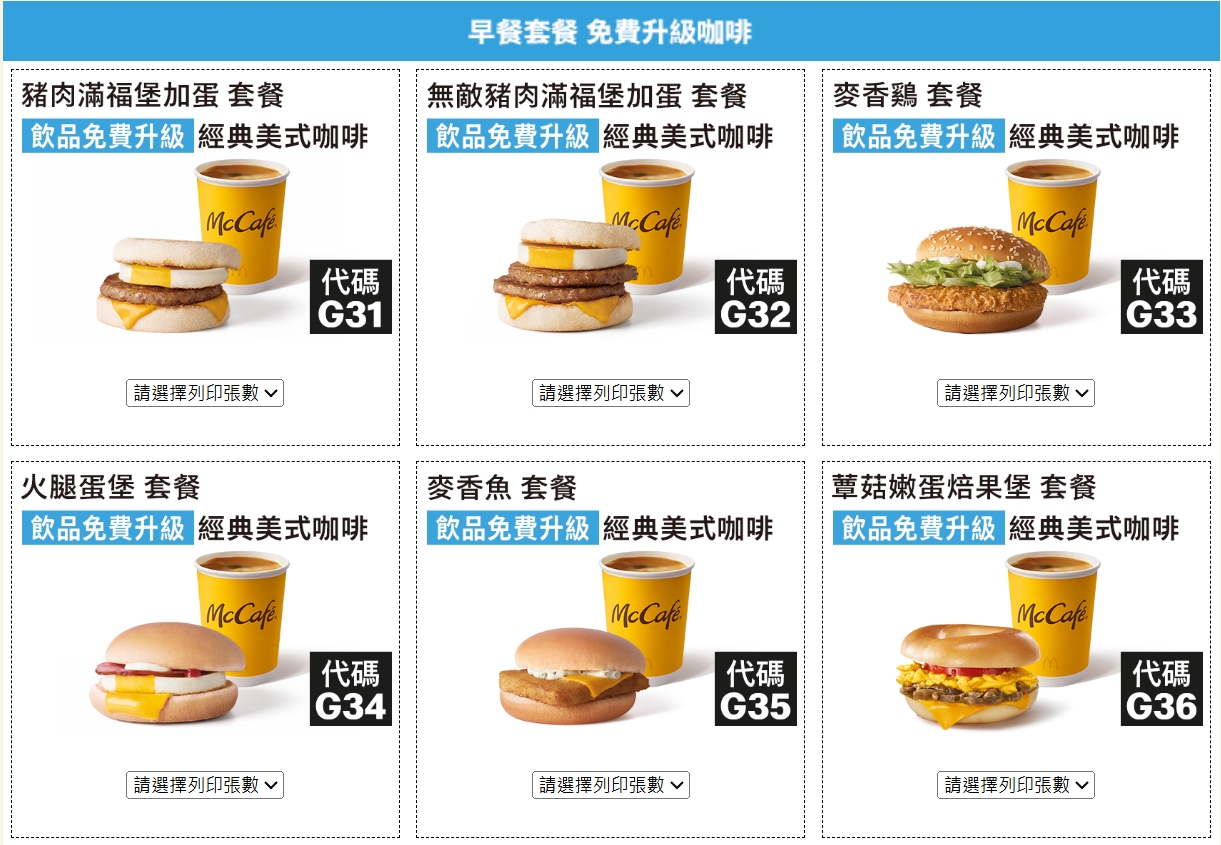Open print quantity dropdown for coupon G31
The width and height of the screenshot is (1221, 845).
[x=205, y=393]
